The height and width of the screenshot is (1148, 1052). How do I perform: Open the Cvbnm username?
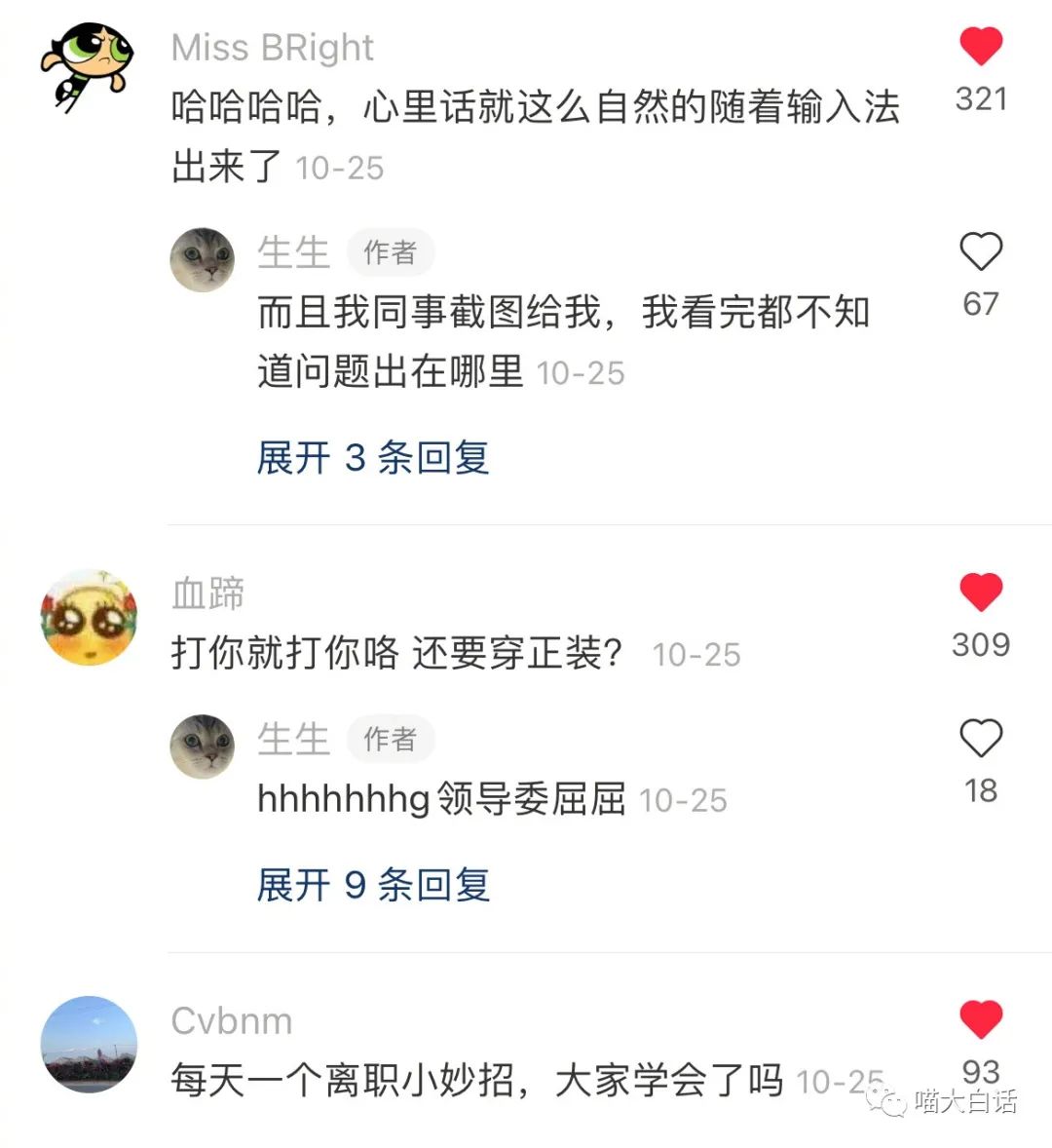(231, 1021)
